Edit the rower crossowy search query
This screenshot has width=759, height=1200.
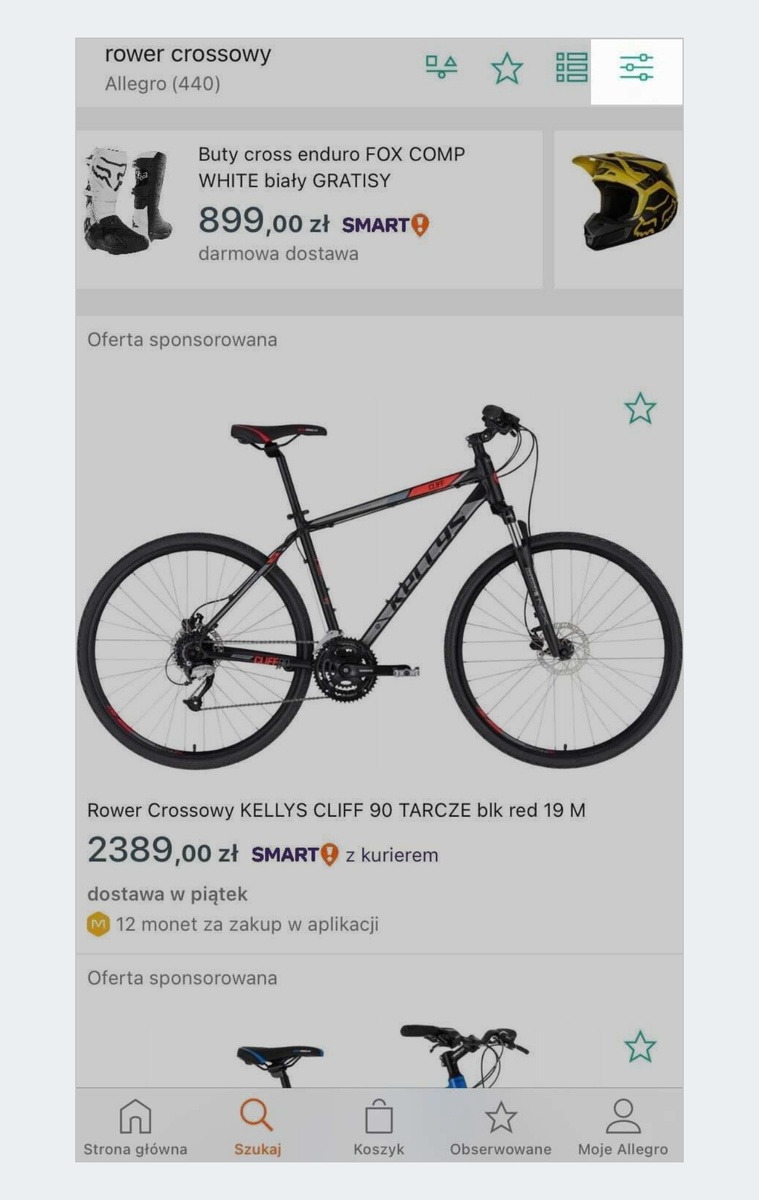(188, 55)
